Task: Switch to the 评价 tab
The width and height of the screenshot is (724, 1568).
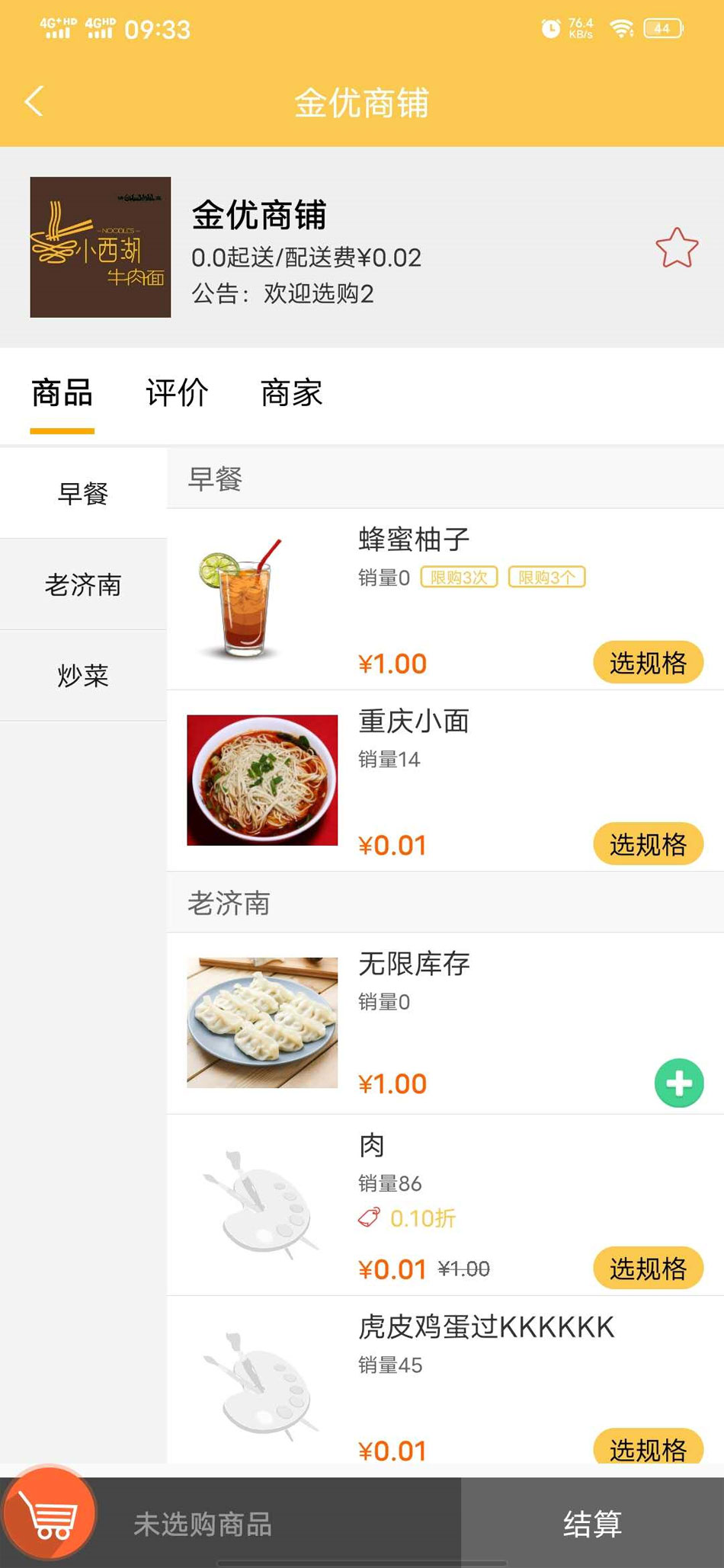Action: [x=177, y=393]
